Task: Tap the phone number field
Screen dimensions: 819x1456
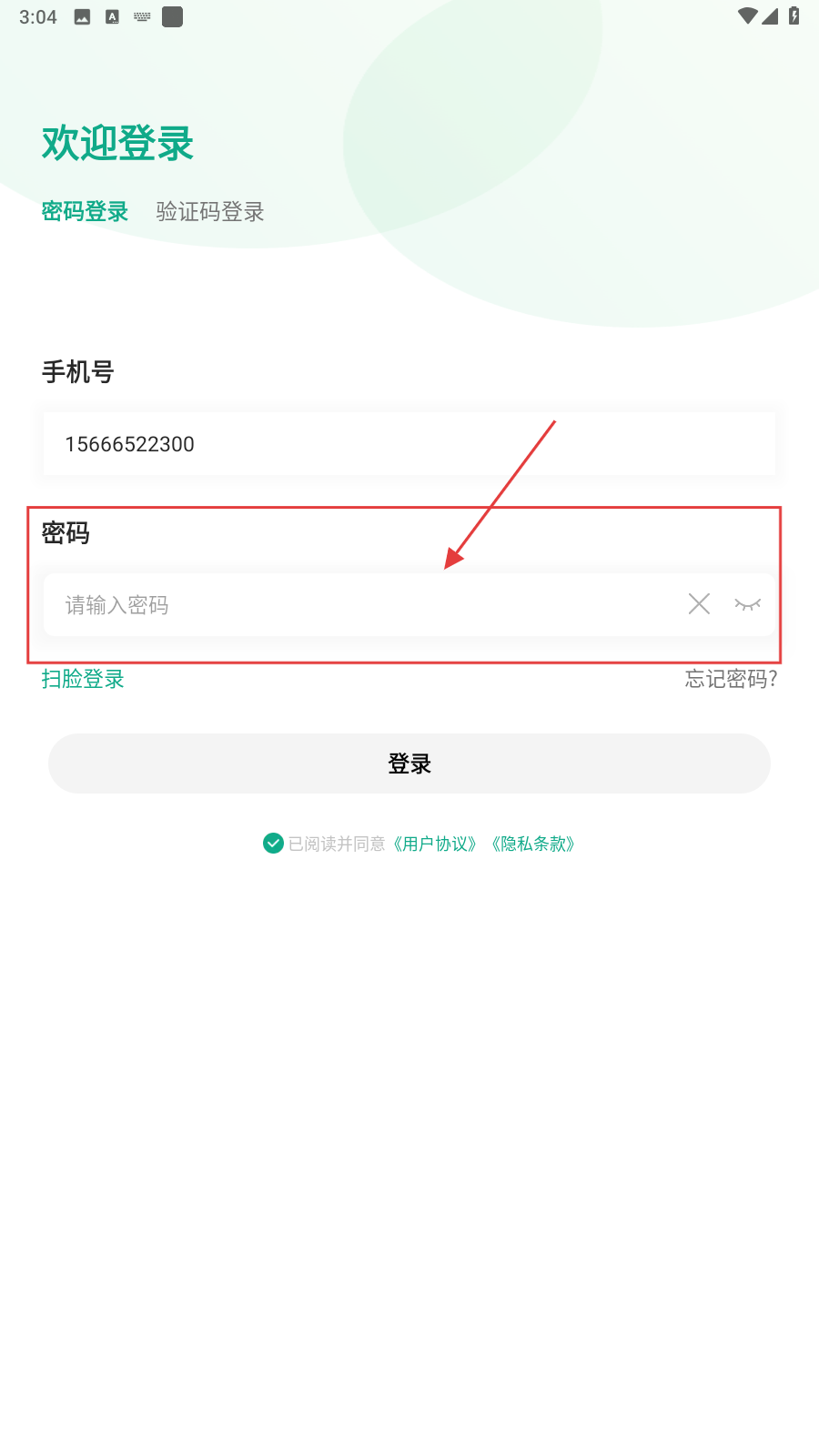Action: [409, 444]
